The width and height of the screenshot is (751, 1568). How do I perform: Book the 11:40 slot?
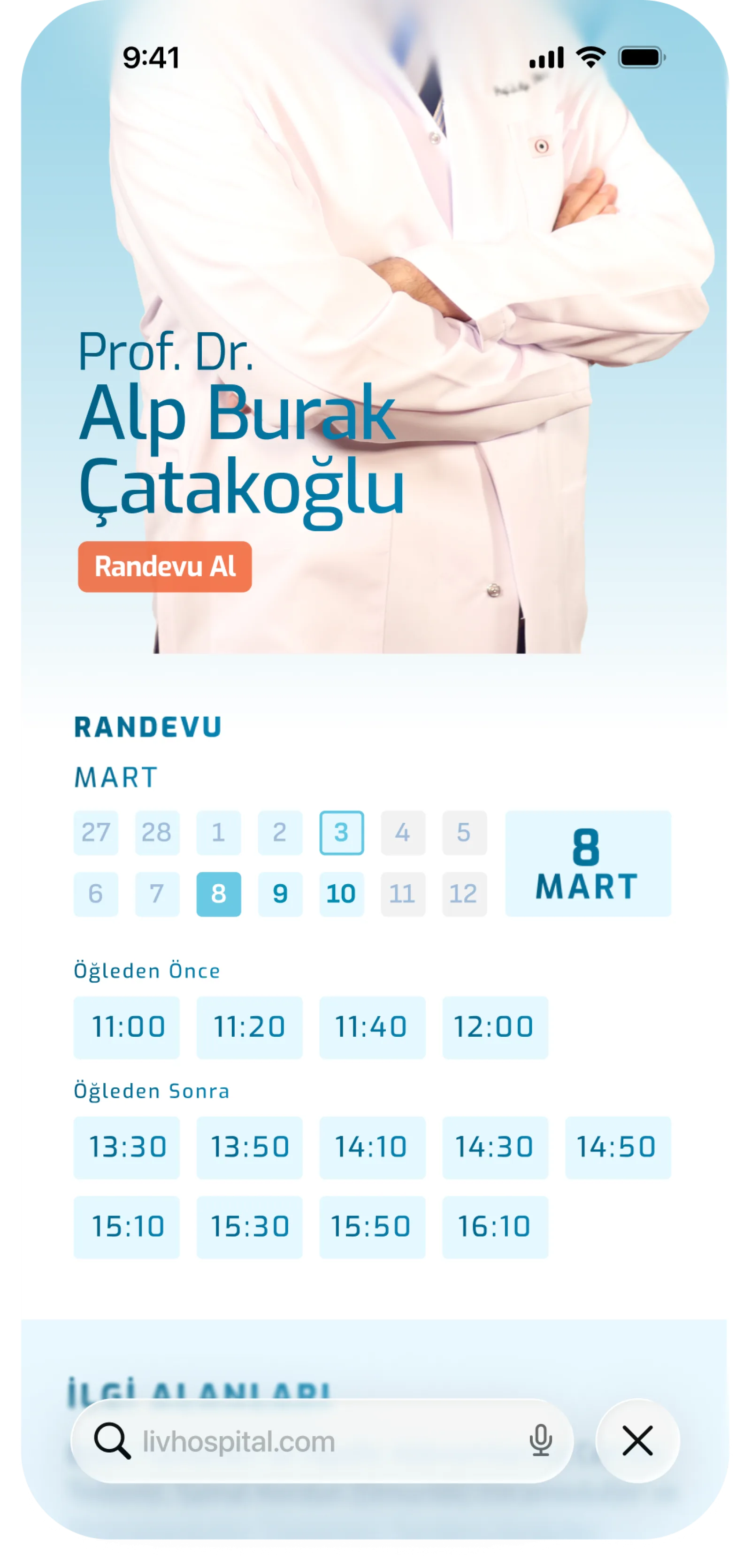pos(373,1027)
